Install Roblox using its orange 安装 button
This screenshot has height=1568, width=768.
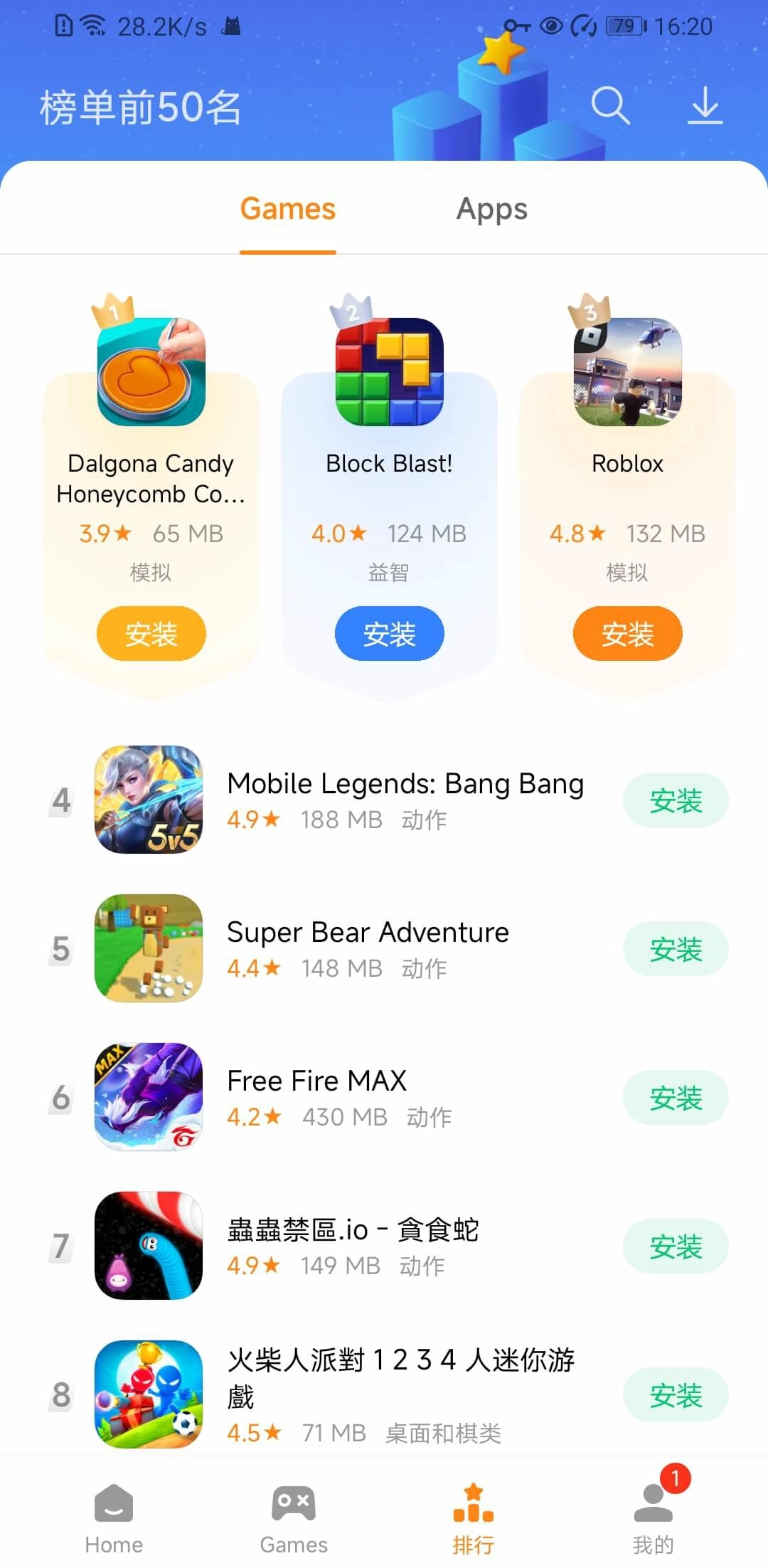point(626,633)
